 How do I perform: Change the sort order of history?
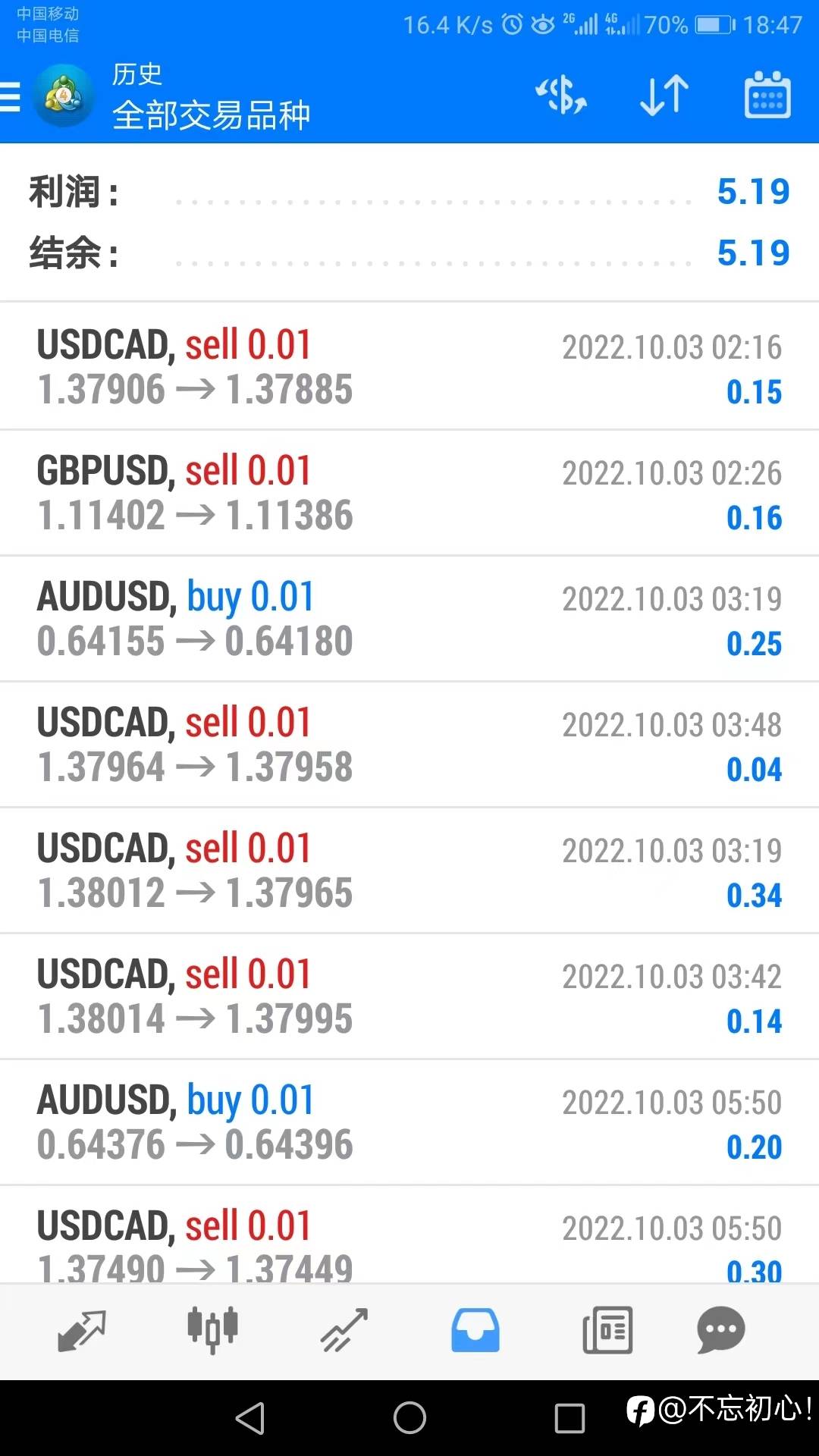coord(664,96)
